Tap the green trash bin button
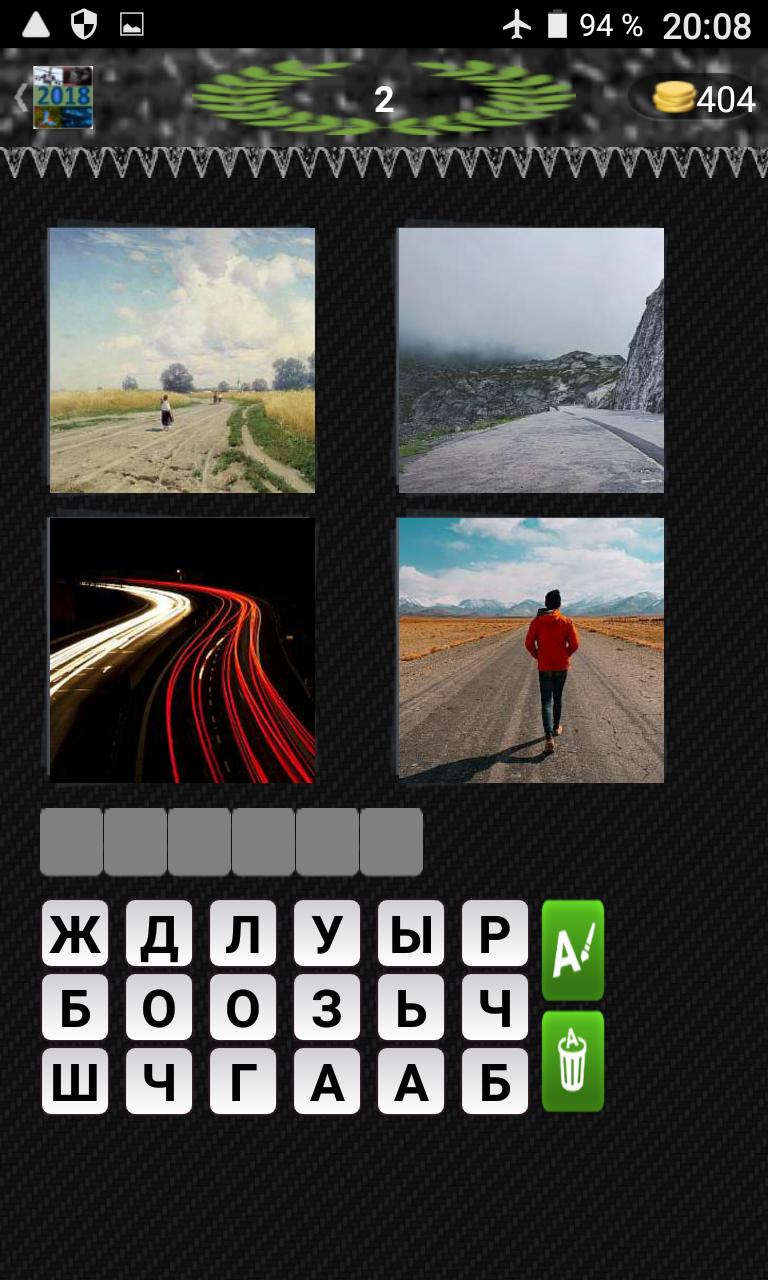Screen dimensions: 768x1280 point(572,1061)
